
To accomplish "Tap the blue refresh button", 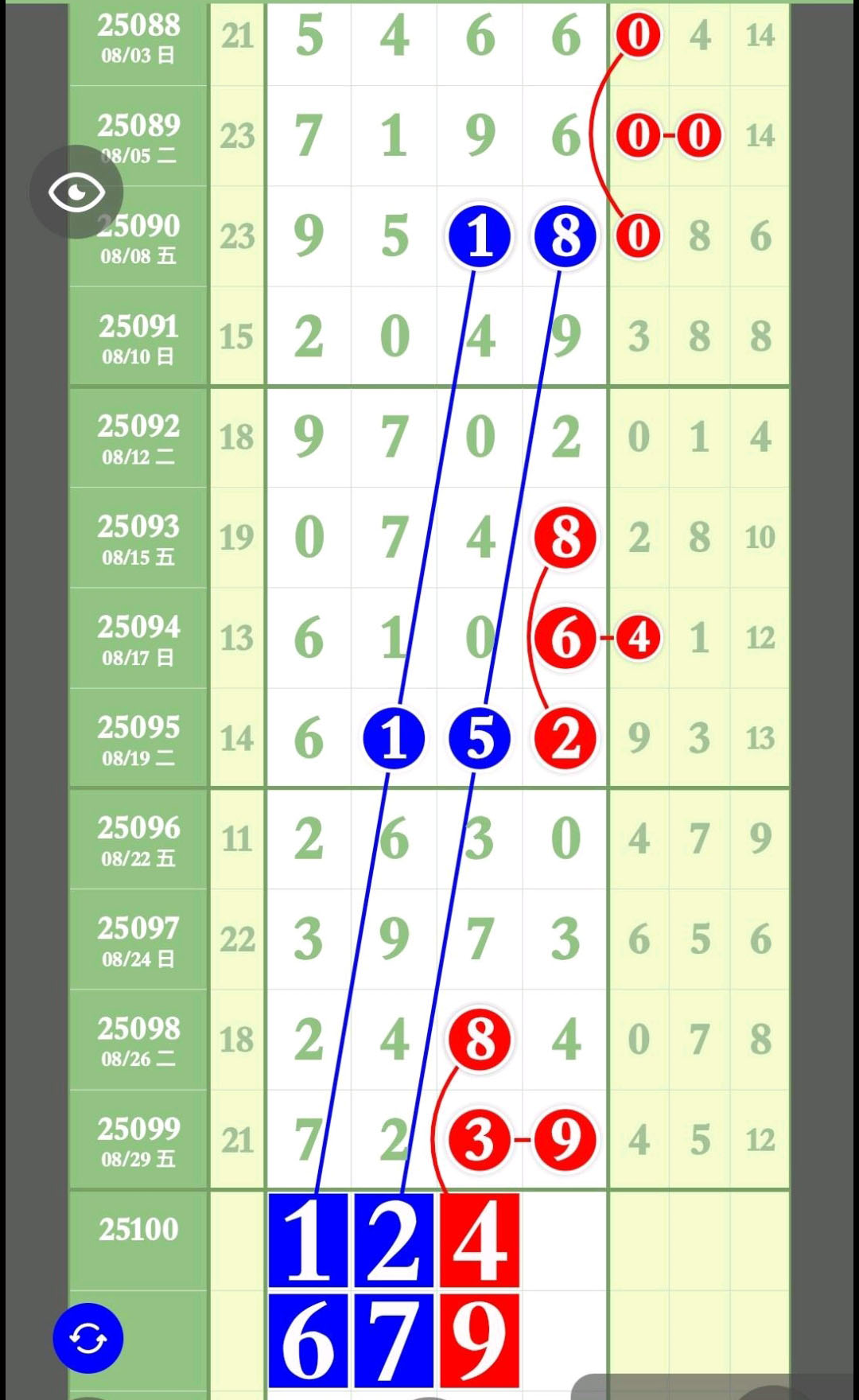I will (88, 1338).
